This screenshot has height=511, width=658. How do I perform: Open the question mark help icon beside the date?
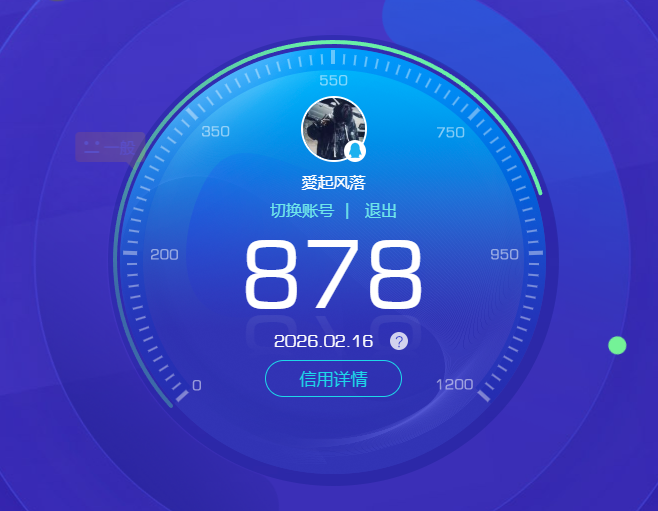point(399,341)
